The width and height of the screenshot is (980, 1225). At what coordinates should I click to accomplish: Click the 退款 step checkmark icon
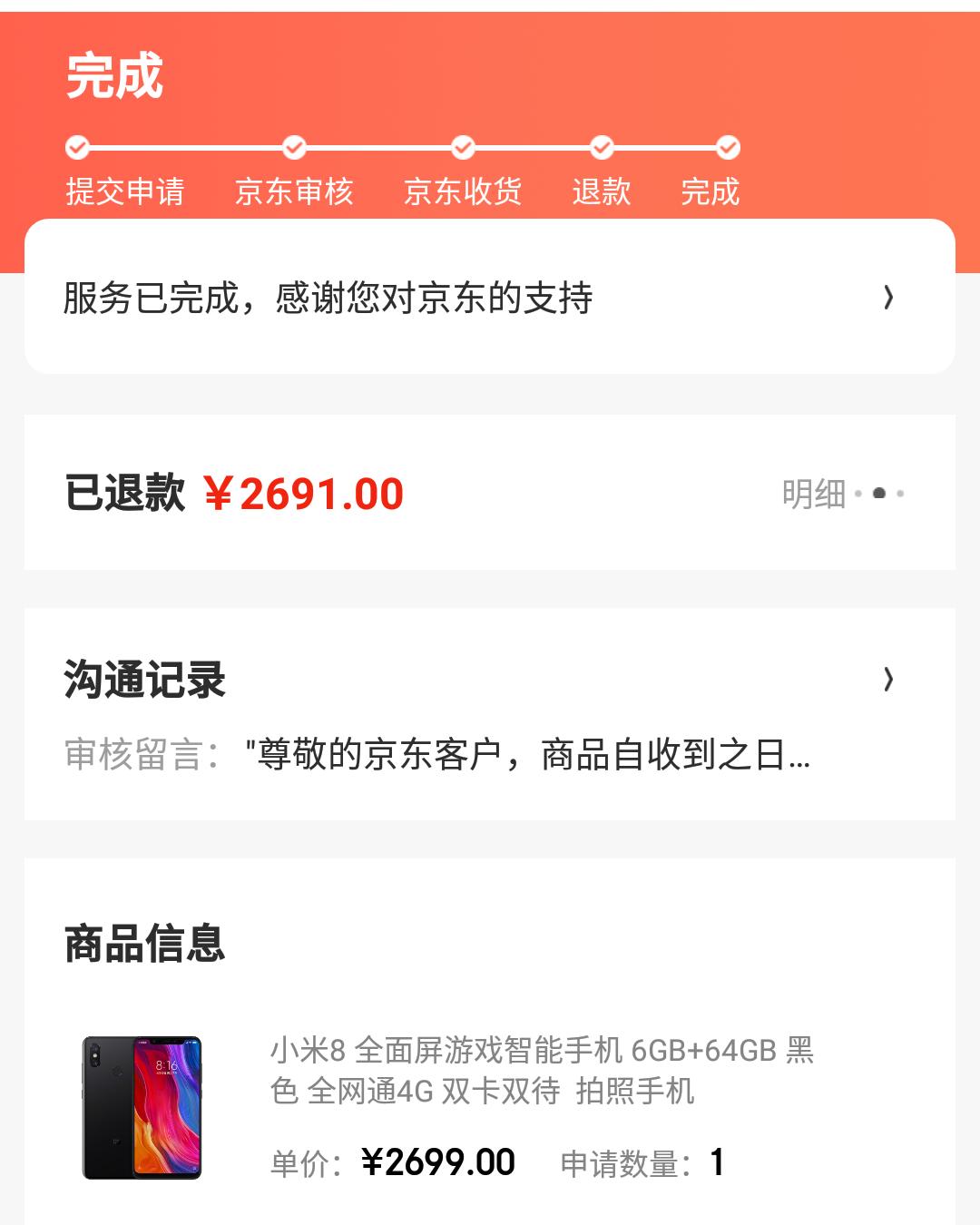[x=601, y=148]
